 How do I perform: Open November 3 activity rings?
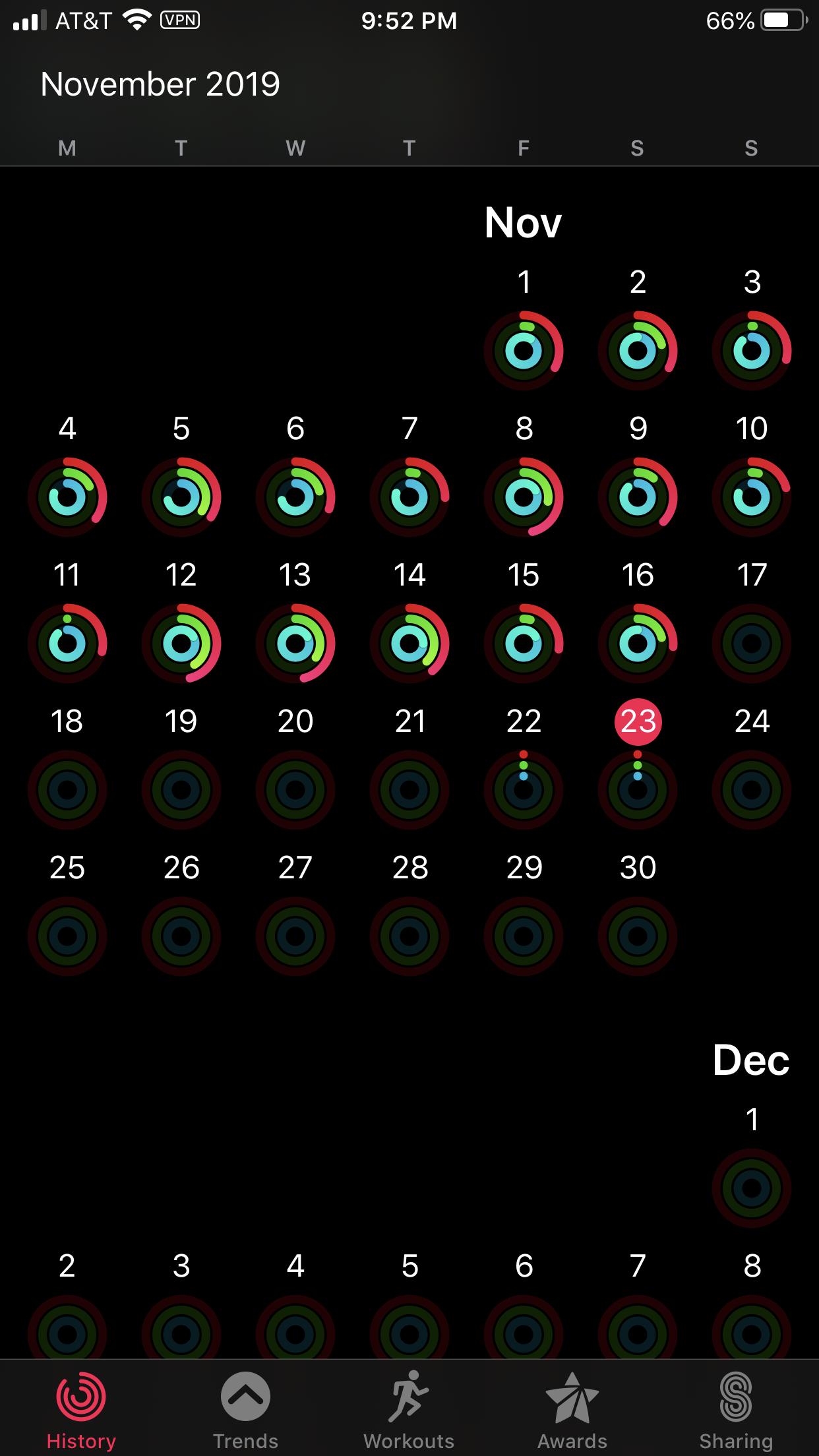(752, 350)
